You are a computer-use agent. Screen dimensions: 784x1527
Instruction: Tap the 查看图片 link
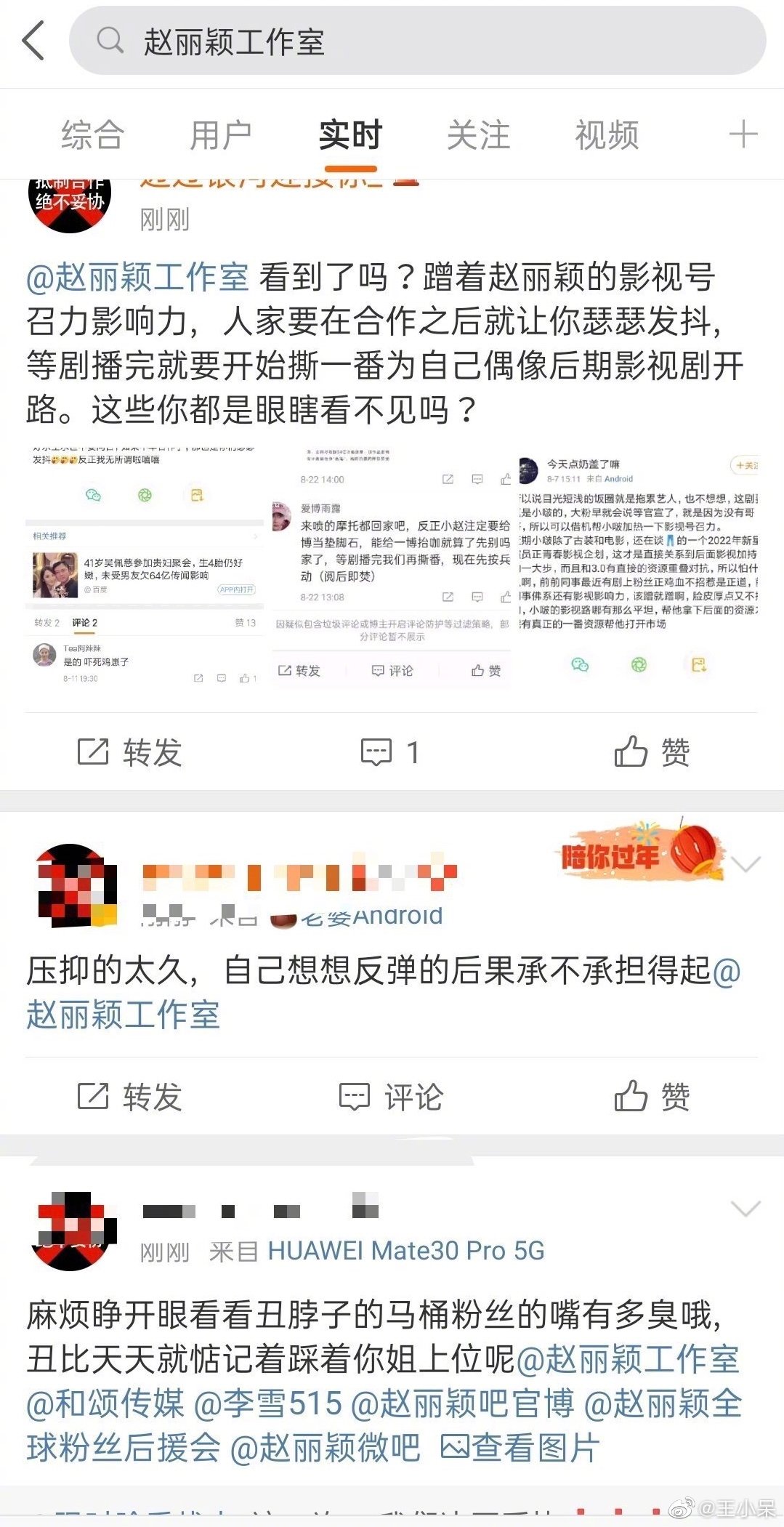[520, 1448]
